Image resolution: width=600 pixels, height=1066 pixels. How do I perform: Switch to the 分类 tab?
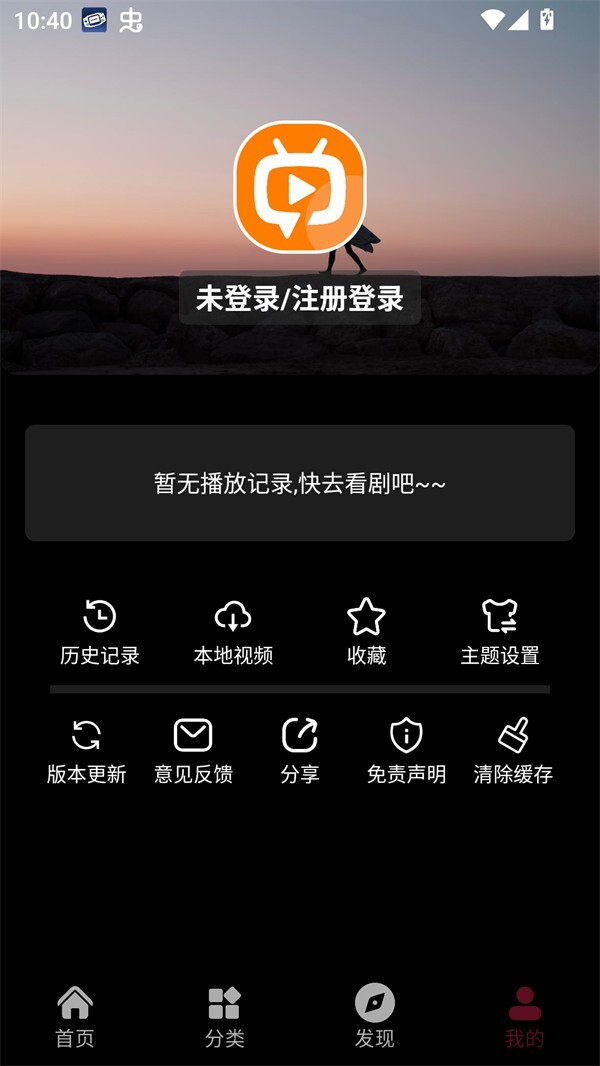[x=225, y=1016]
